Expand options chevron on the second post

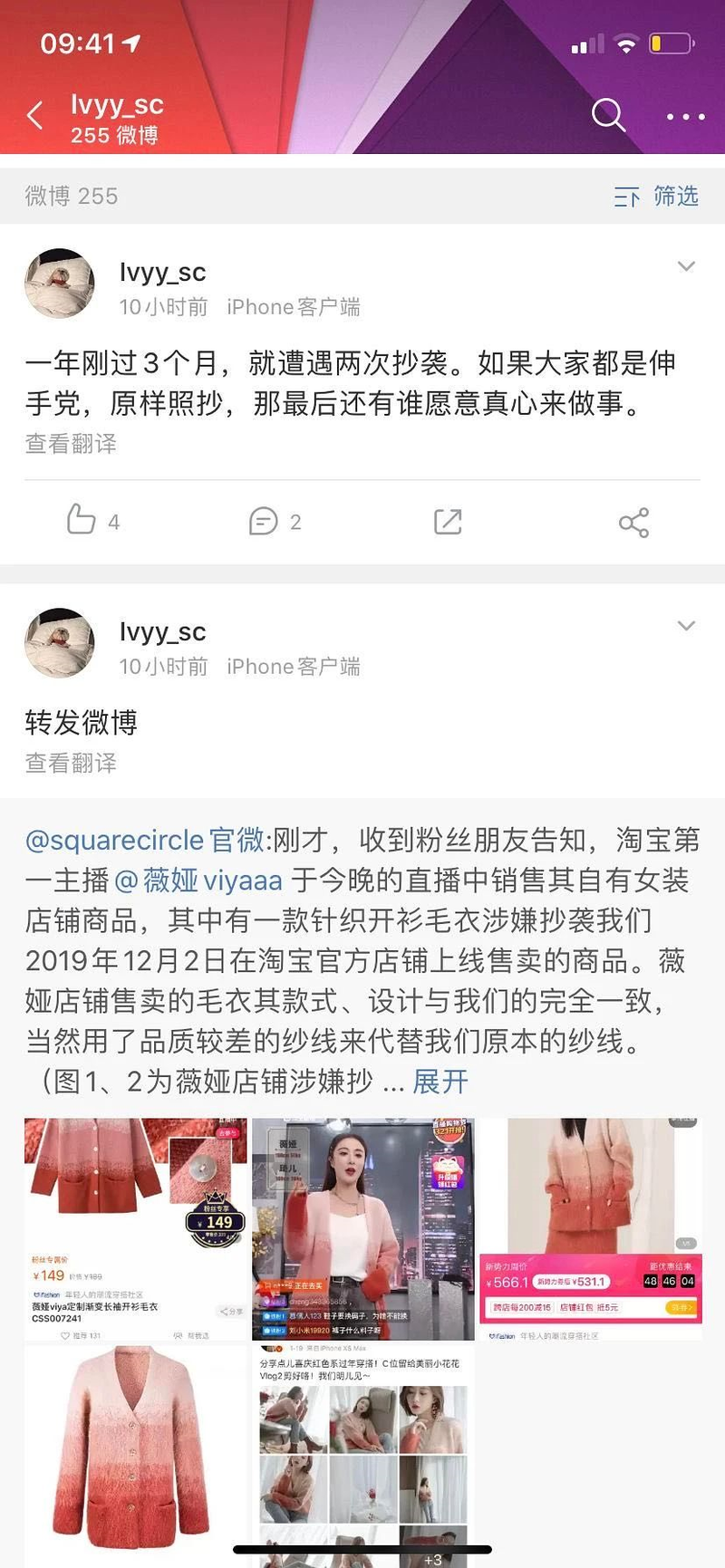(x=687, y=625)
